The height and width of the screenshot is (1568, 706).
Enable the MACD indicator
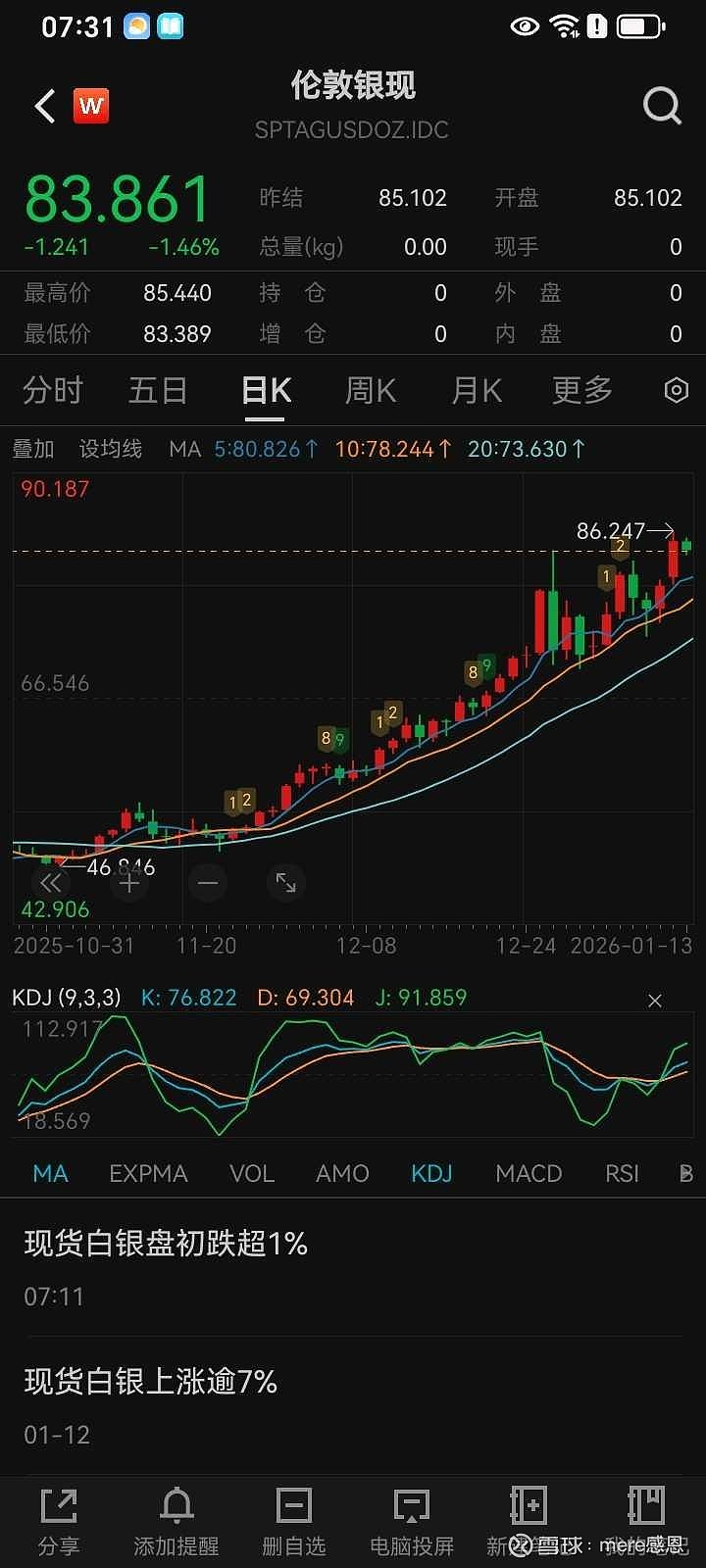529,1173
